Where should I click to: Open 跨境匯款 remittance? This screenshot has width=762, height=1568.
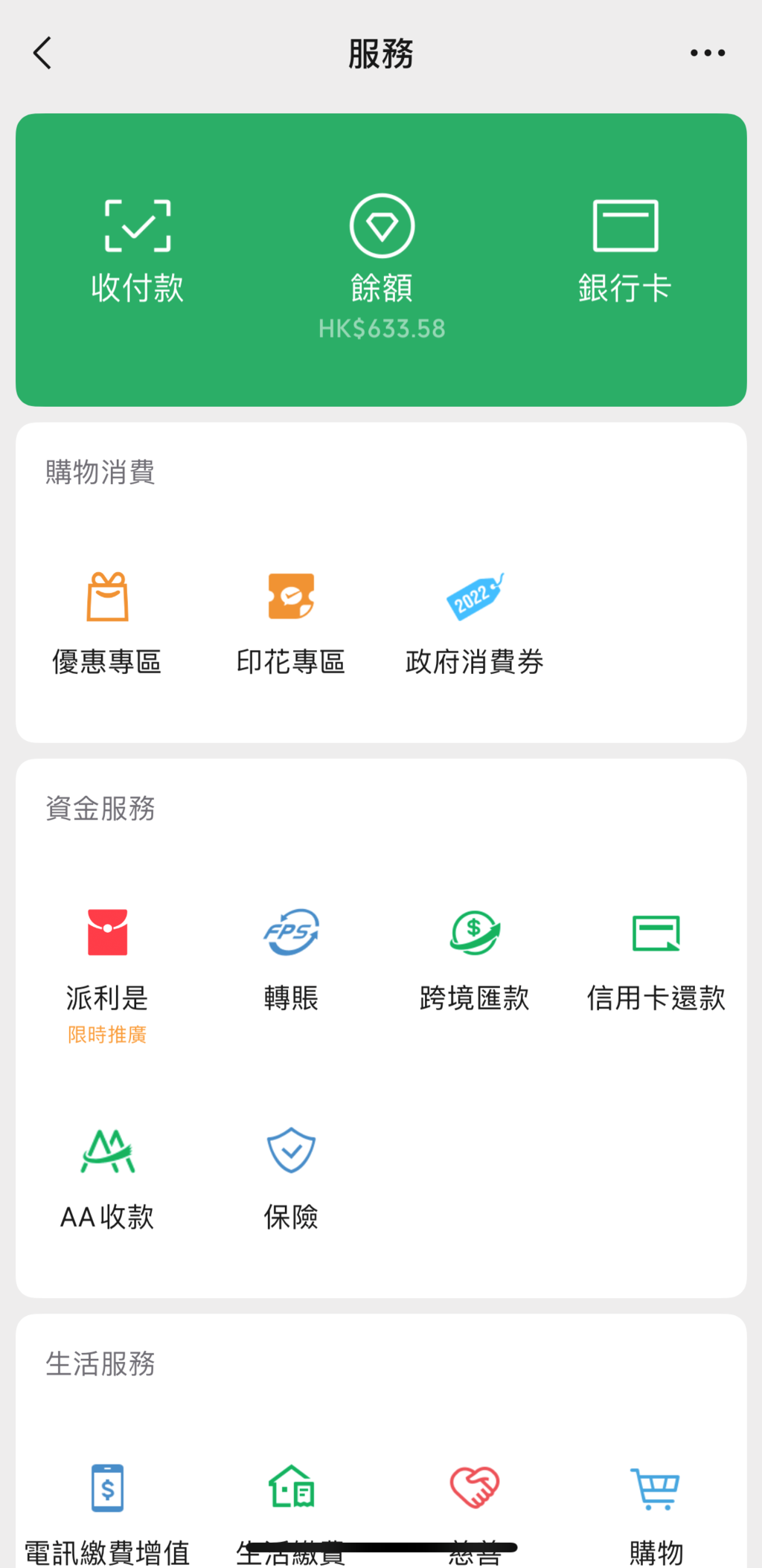(475, 960)
